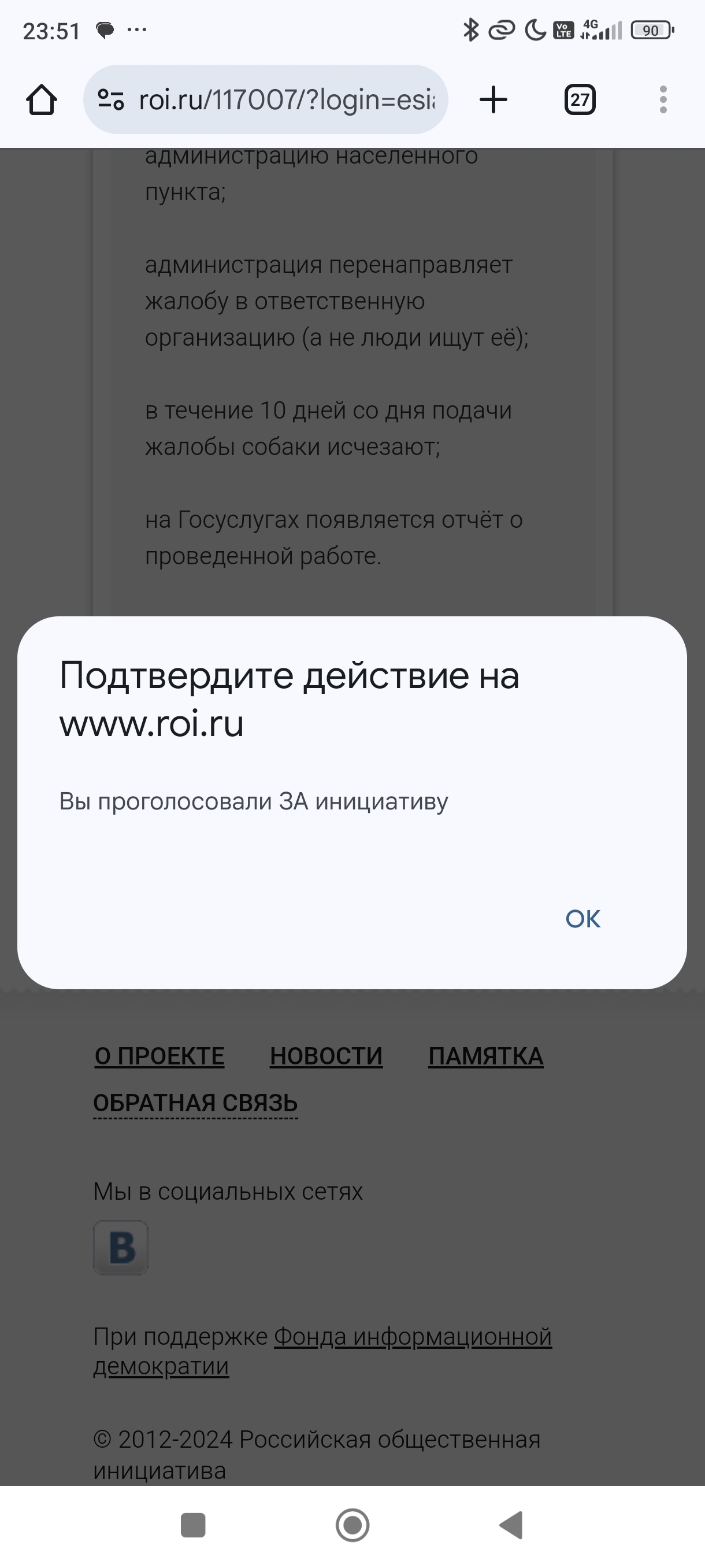
Task: Open the tab switcher showing 27
Action: pos(579,99)
